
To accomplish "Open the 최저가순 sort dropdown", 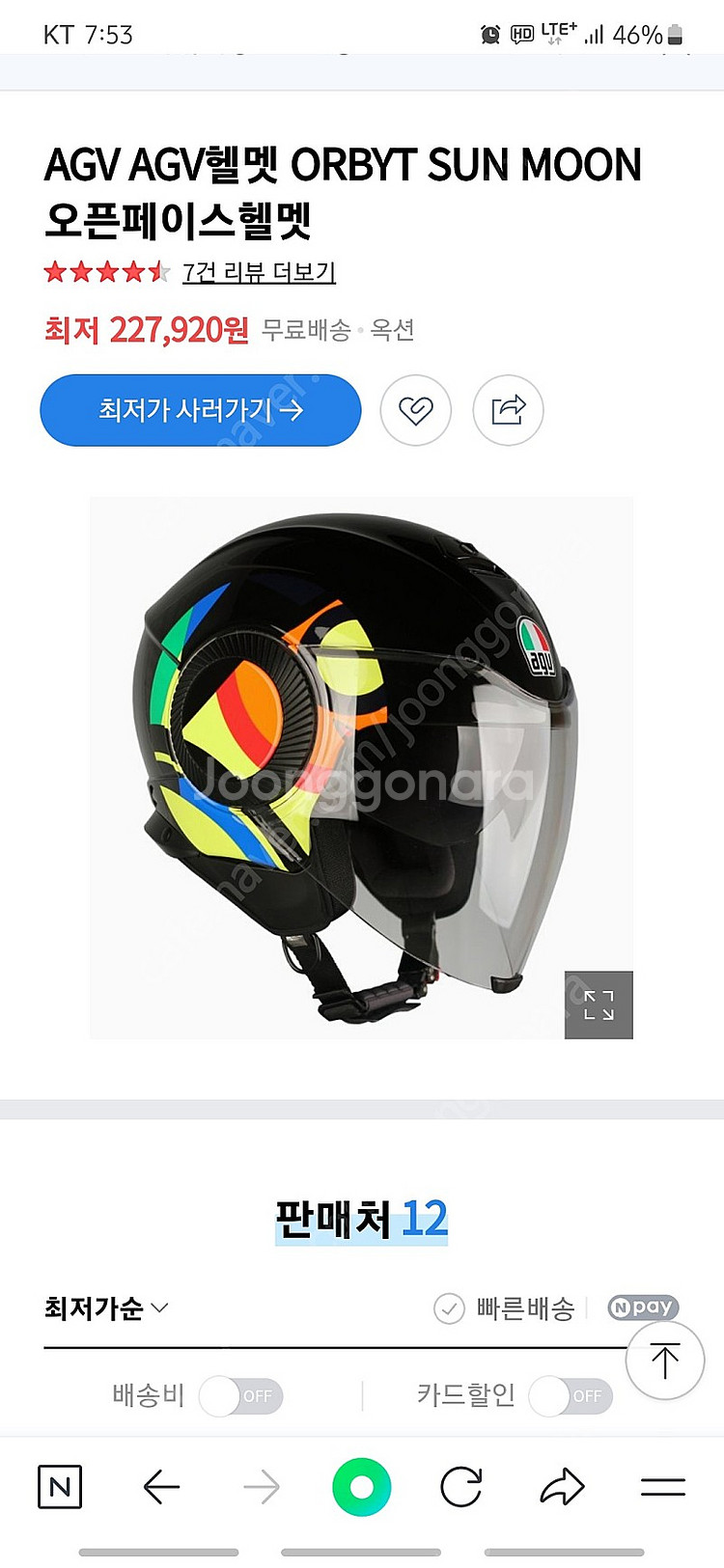I will [x=106, y=1308].
